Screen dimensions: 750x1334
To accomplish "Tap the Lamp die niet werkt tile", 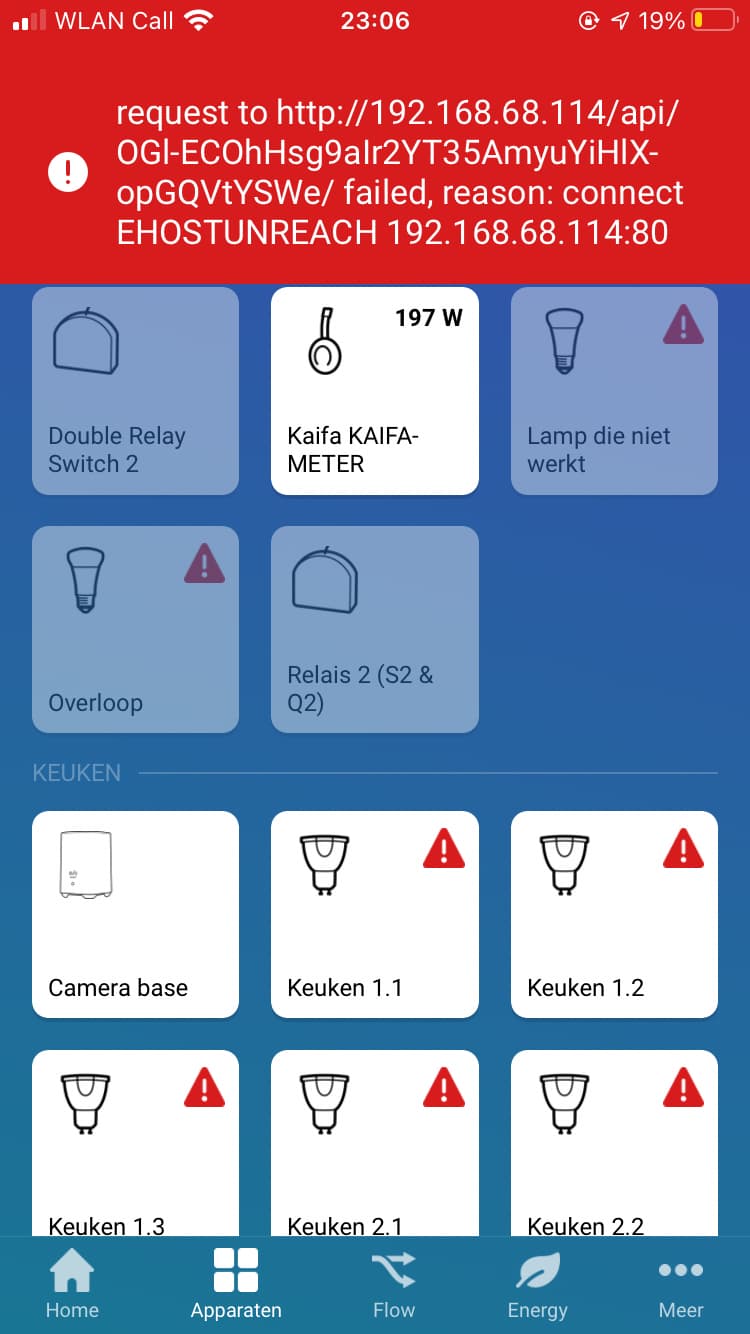I will tap(614, 391).
